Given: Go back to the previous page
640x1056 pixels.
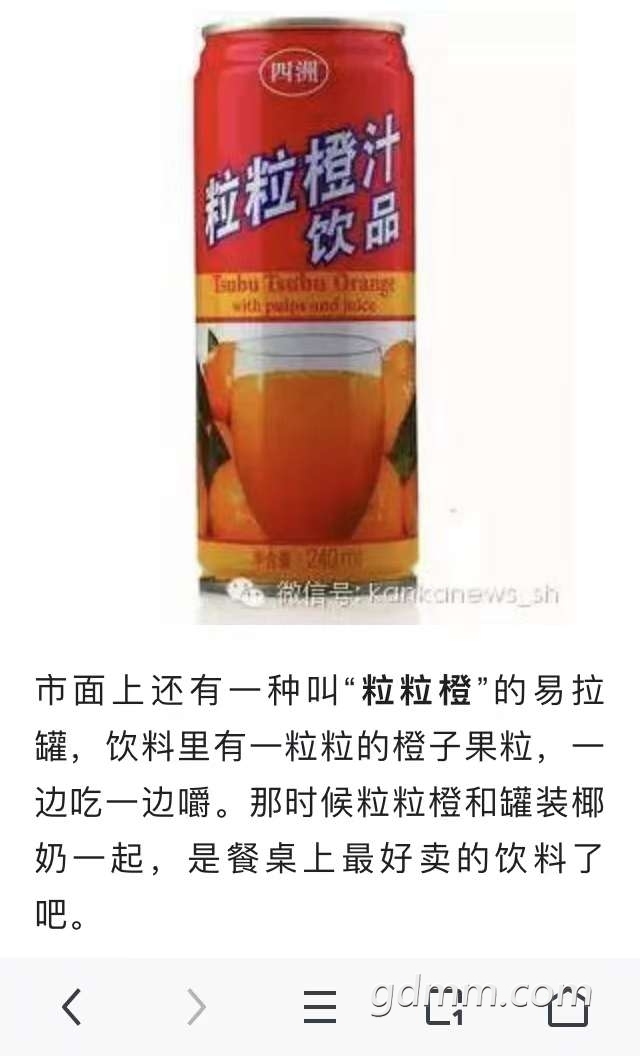Looking at the screenshot, I should point(71,1006).
